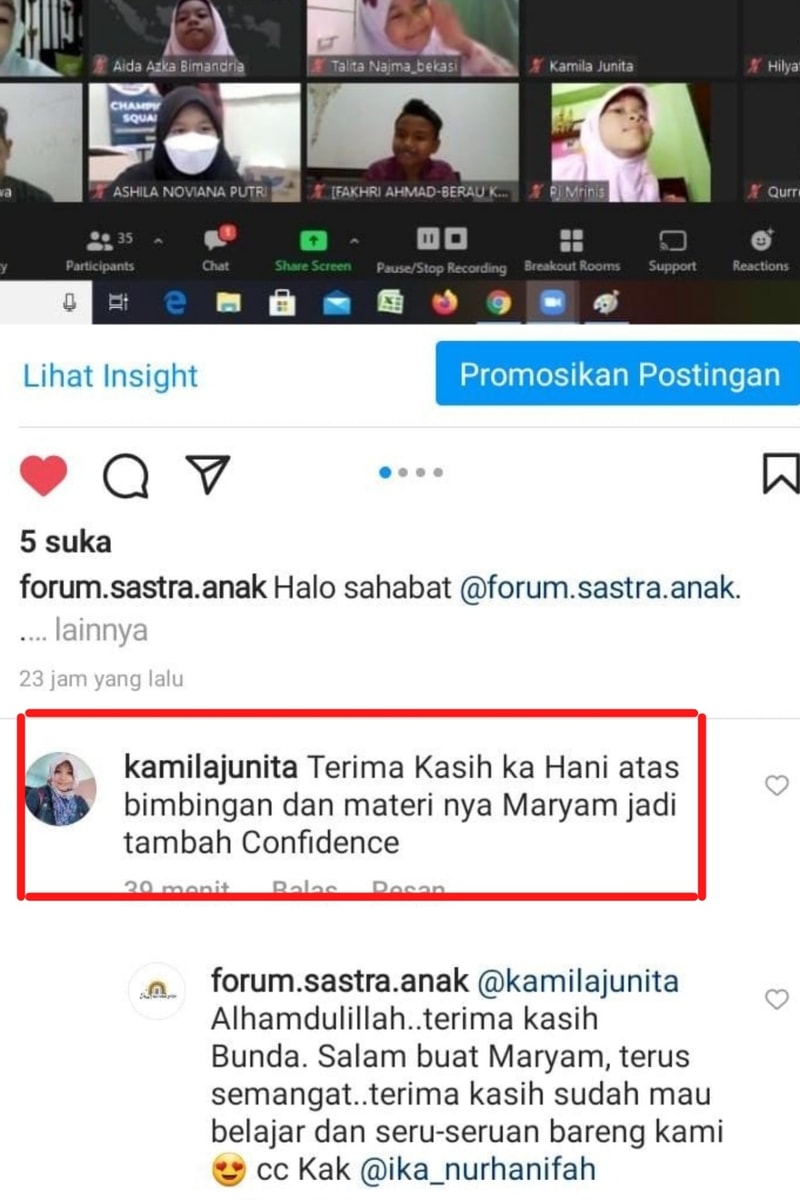Screen dimensions: 800x1200
Task: View kamilajunita's profile picture
Action: (x=60, y=790)
